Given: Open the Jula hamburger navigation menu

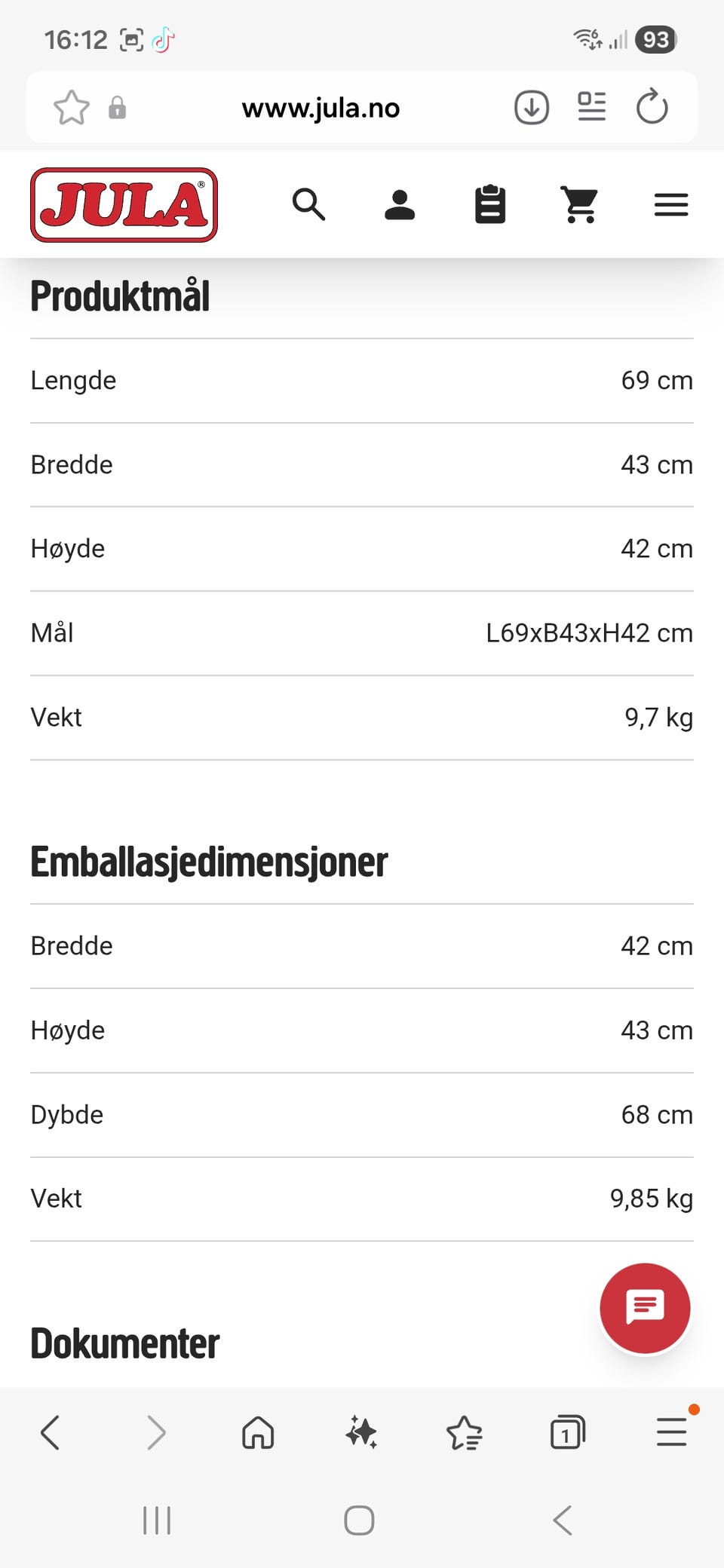Looking at the screenshot, I should [670, 204].
